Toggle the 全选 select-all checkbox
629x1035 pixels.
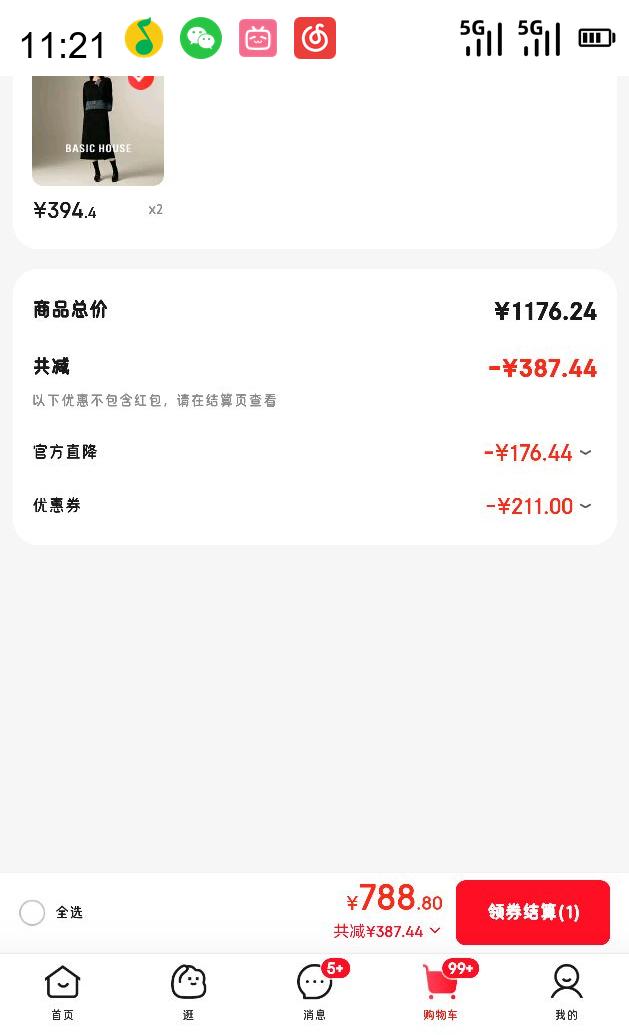click(x=32, y=912)
